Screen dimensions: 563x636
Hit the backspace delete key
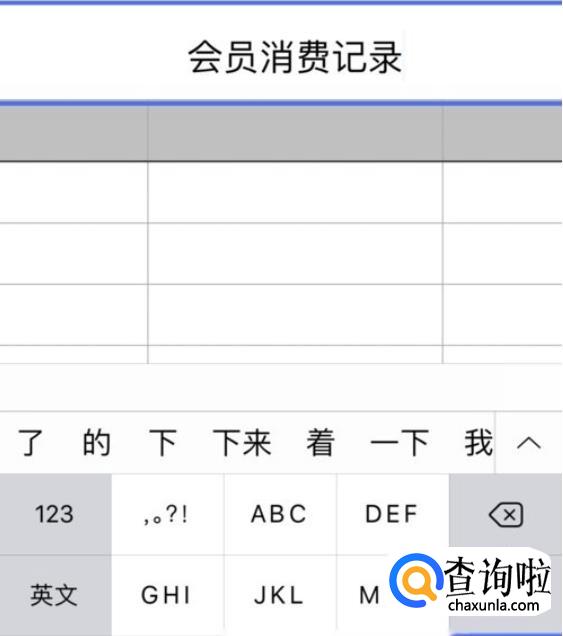point(506,514)
